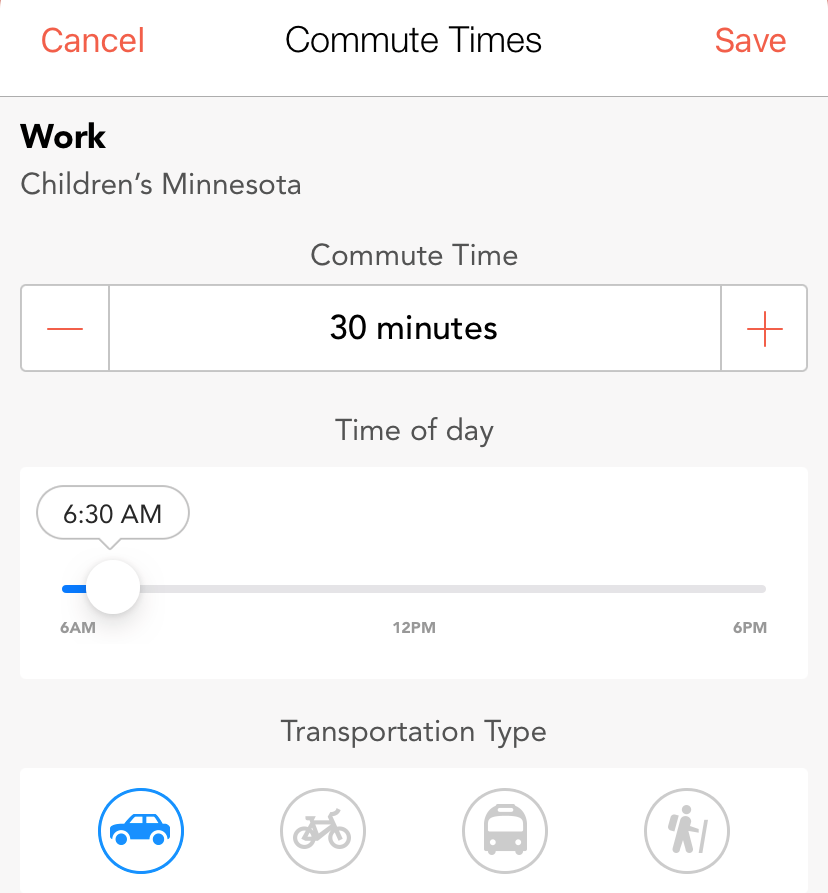
Task: Switch transportation from car to transit
Action: pos(504,830)
